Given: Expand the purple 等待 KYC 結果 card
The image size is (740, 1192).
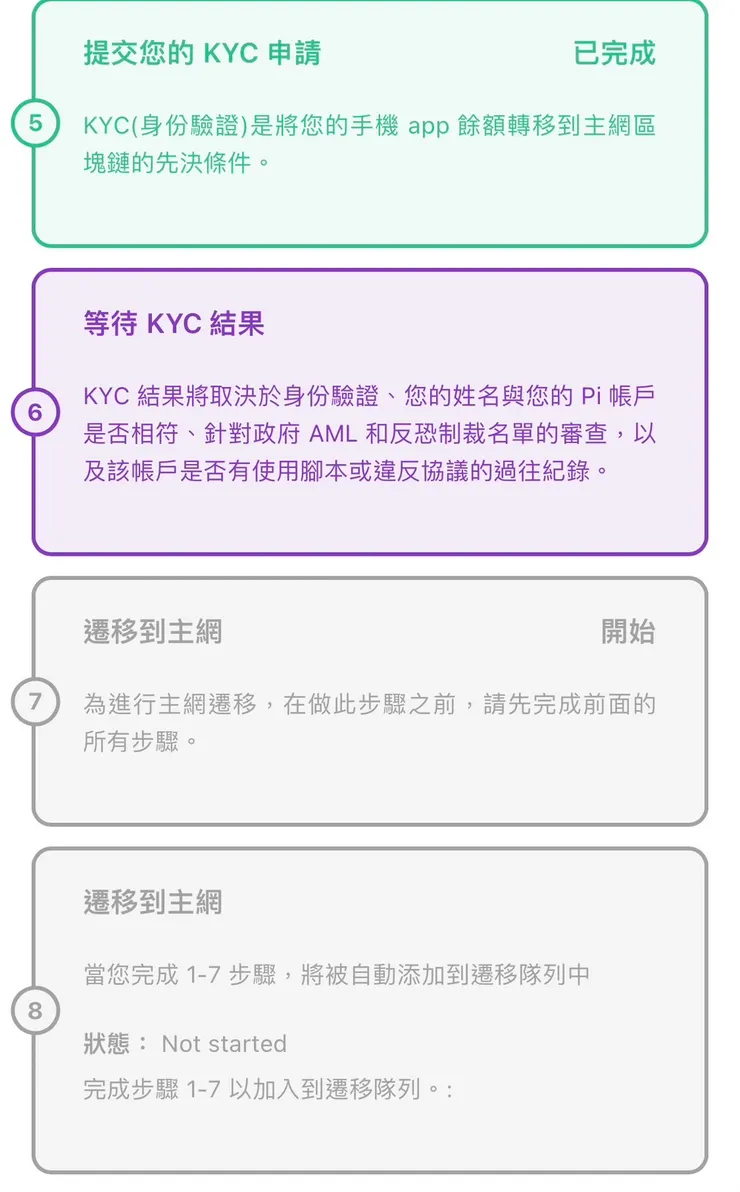Looking at the screenshot, I should tap(370, 410).
